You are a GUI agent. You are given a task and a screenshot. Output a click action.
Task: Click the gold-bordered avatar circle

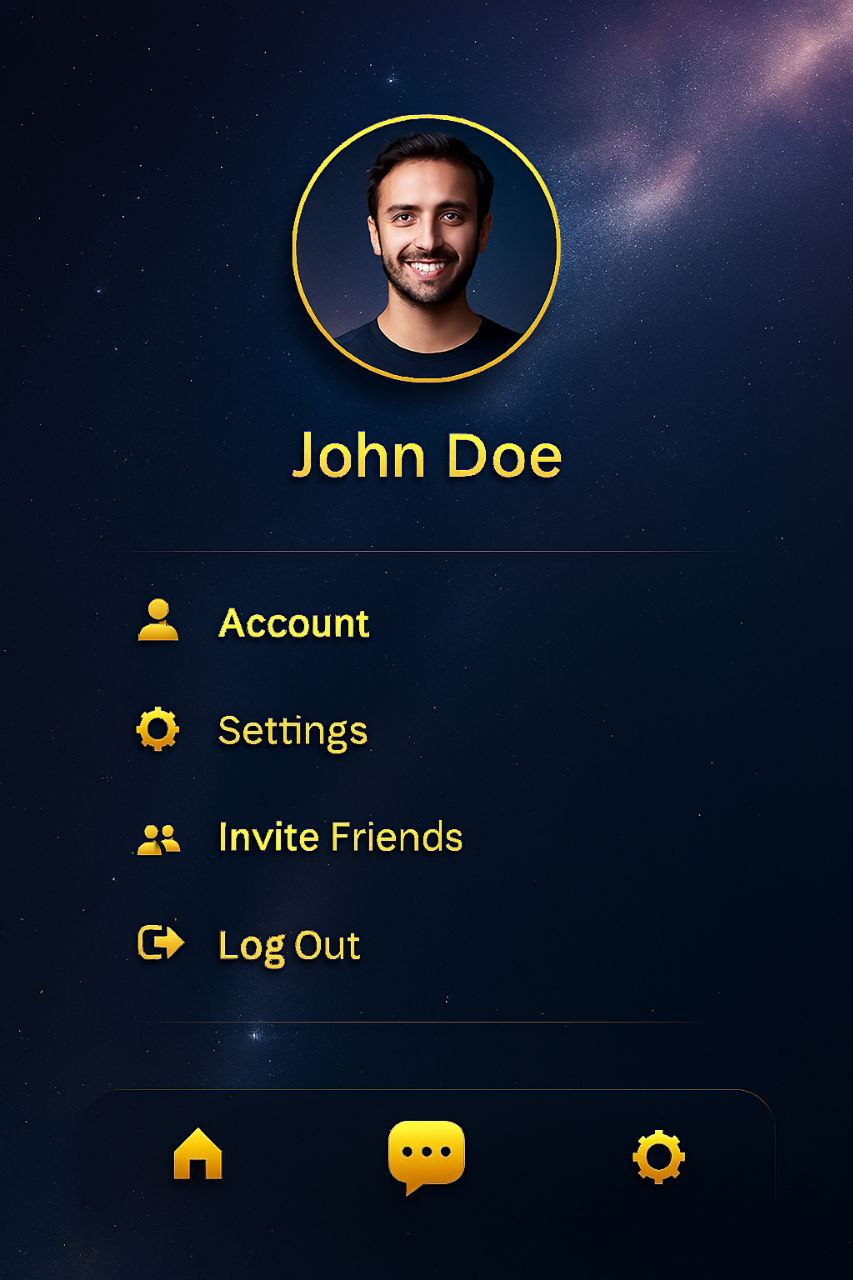tap(426, 250)
